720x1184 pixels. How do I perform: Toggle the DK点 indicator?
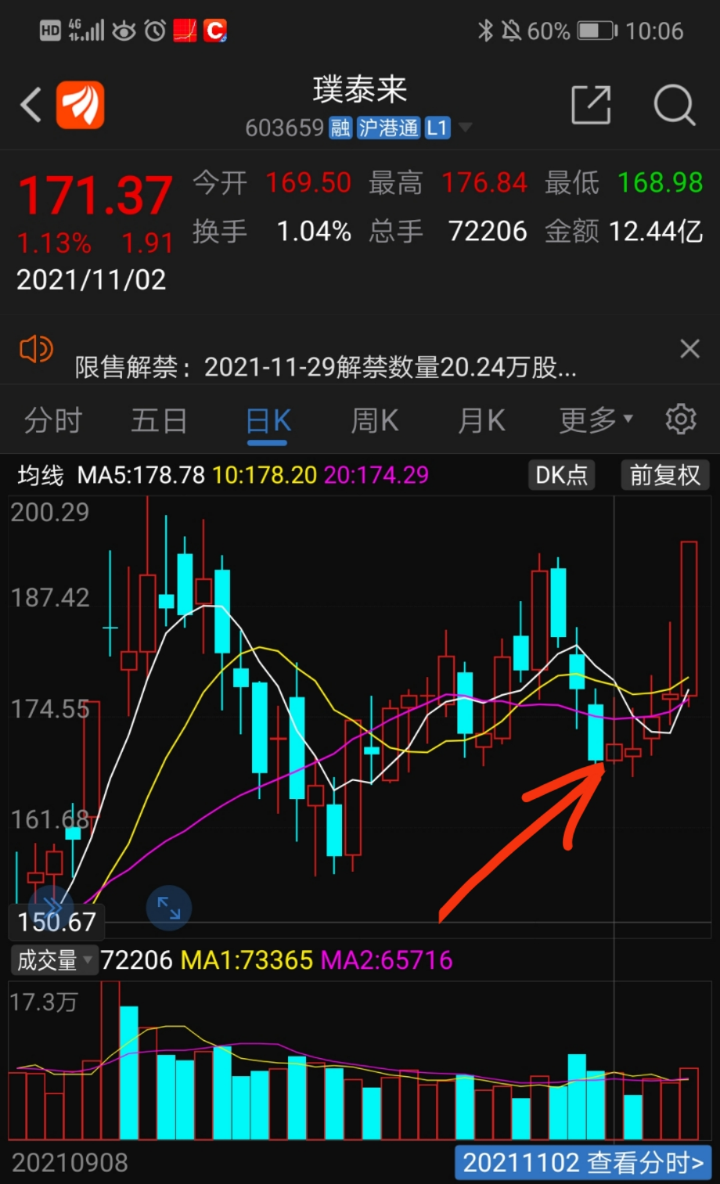pos(562,475)
